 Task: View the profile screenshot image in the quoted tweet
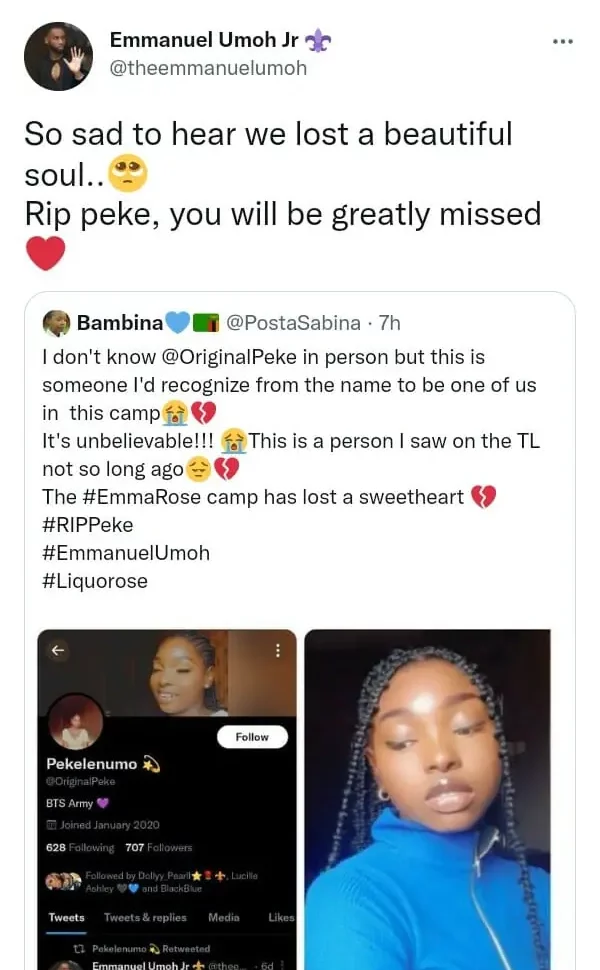tap(167, 800)
